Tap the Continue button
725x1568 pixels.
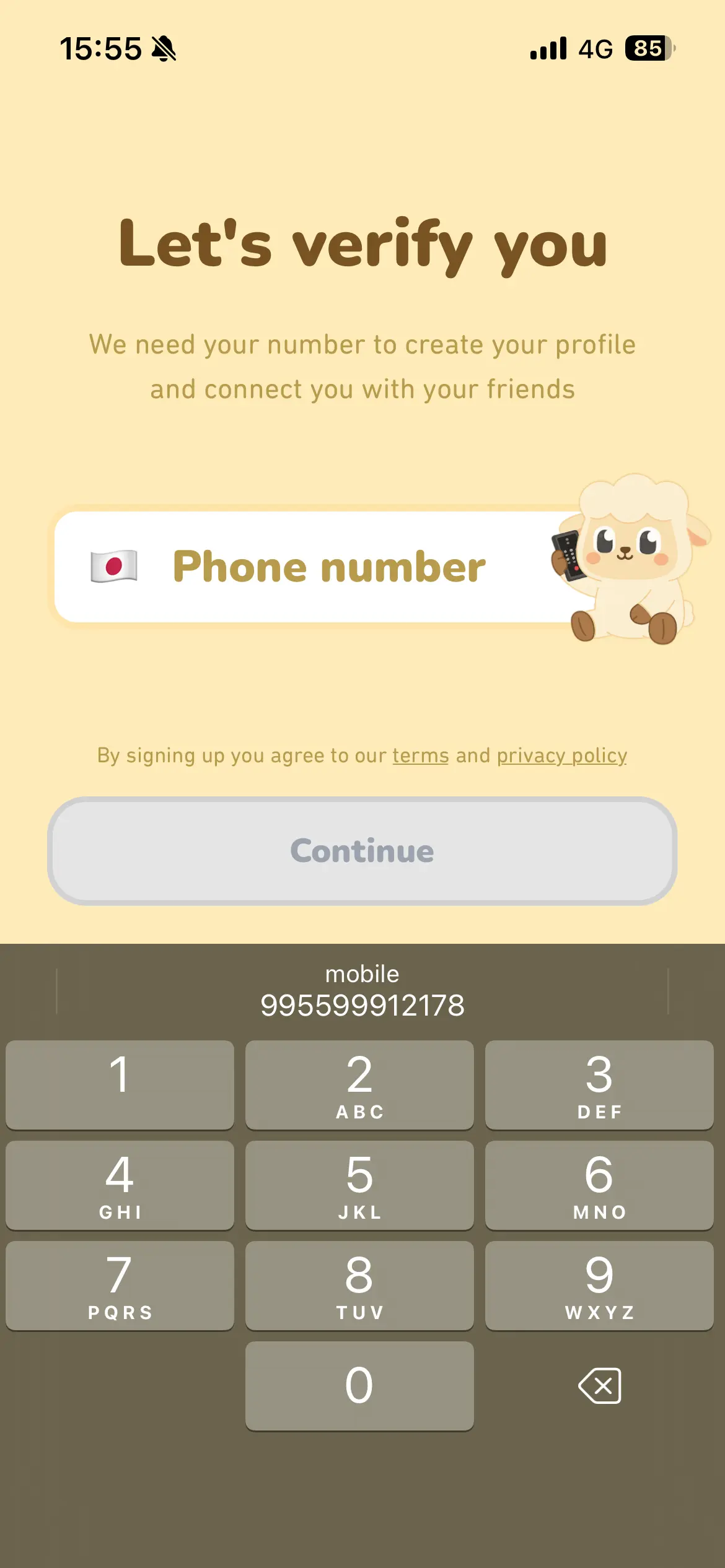tap(362, 851)
